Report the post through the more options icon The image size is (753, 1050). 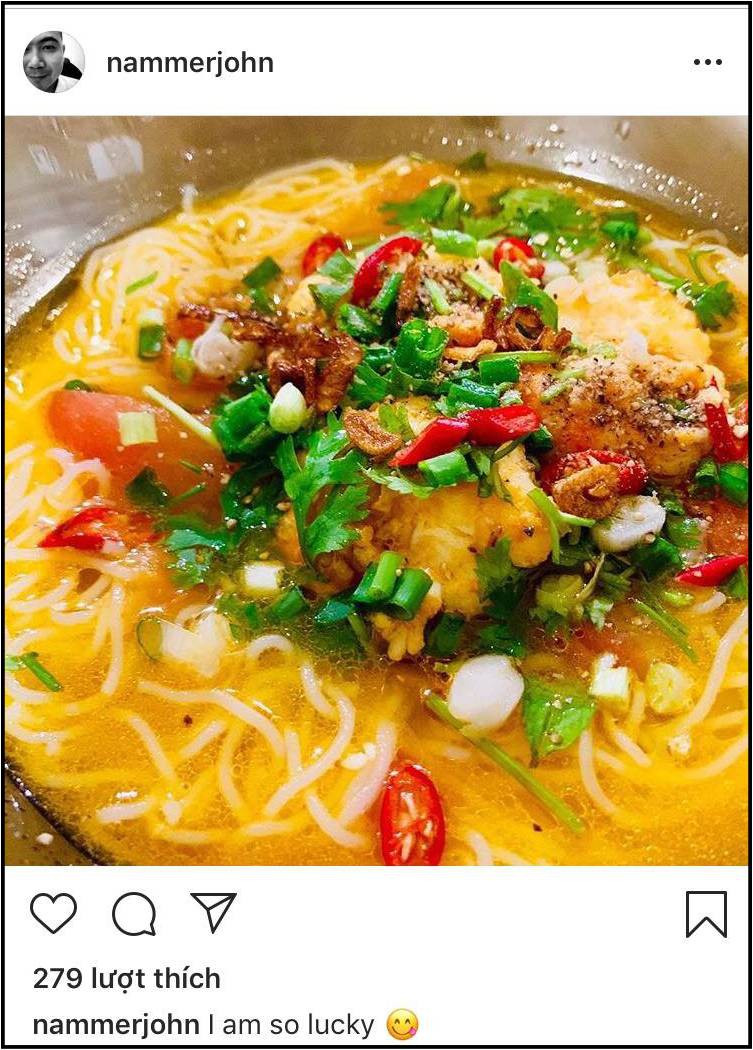tap(706, 60)
